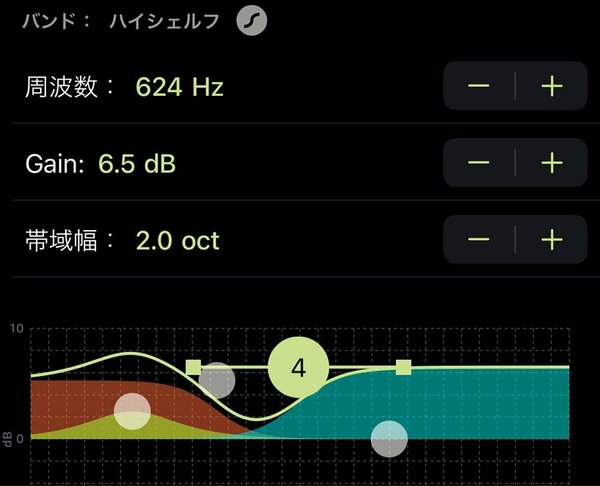
Task: Tap the right bandwidth handle of band 4
Action: (403, 367)
